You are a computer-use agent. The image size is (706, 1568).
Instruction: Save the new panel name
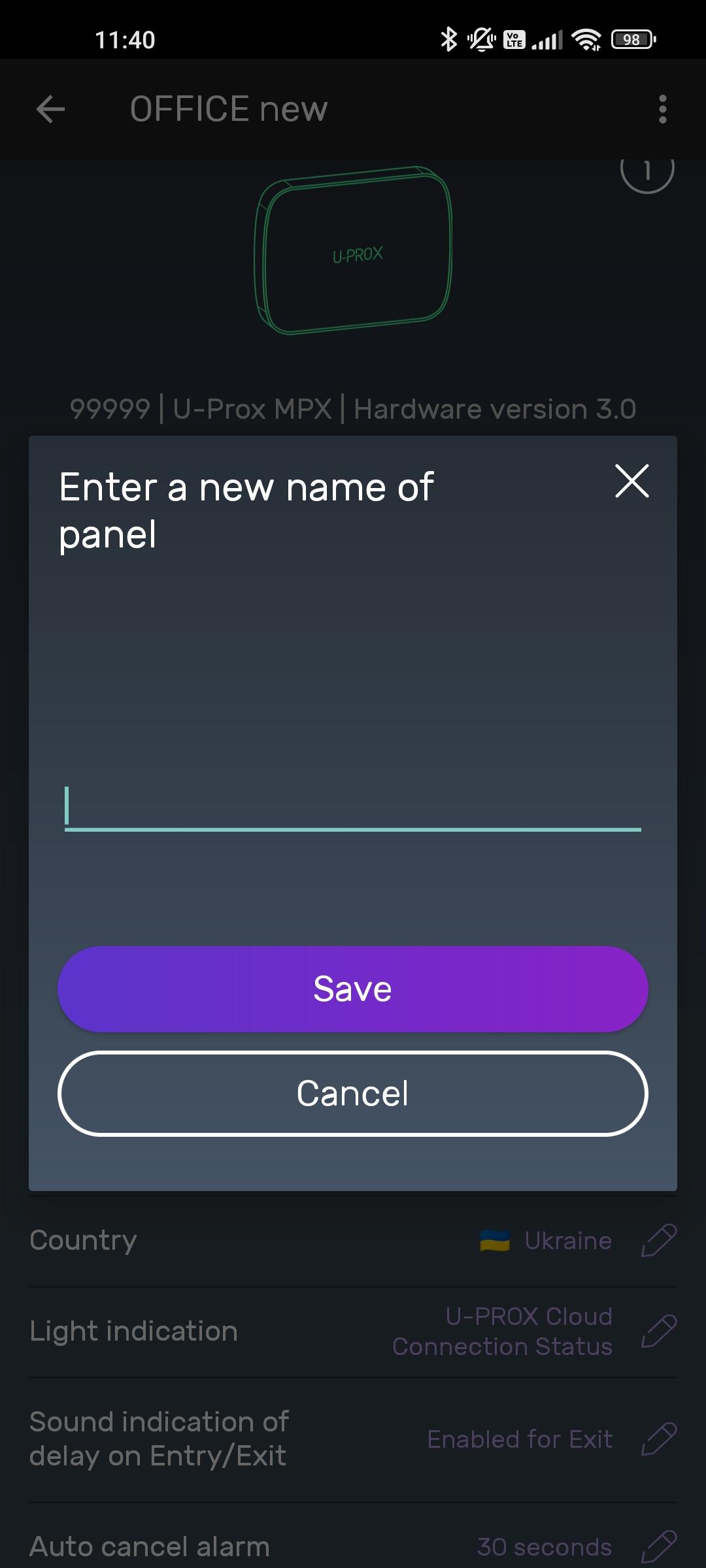tap(353, 989)
